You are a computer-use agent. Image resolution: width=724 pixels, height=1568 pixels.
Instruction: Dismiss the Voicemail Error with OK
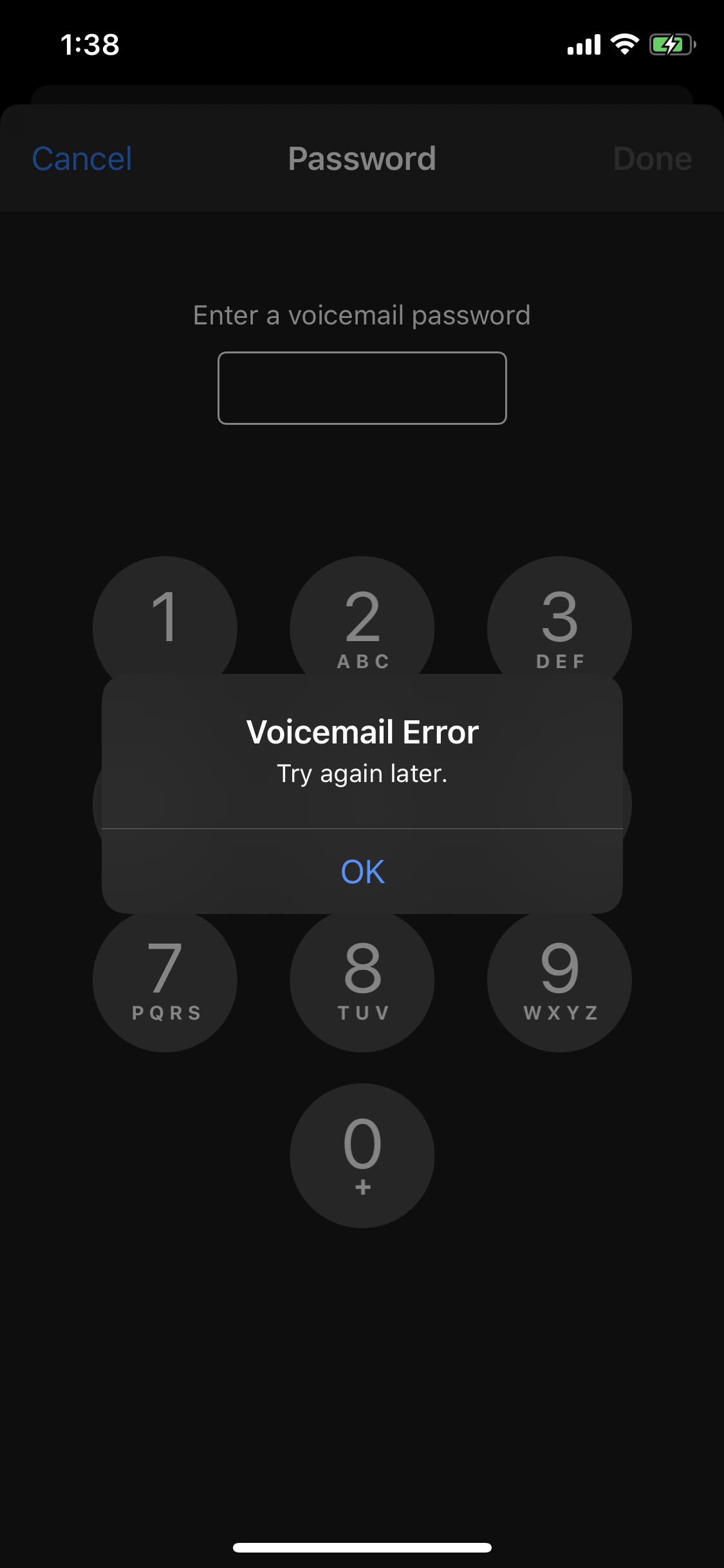[362, 872]
